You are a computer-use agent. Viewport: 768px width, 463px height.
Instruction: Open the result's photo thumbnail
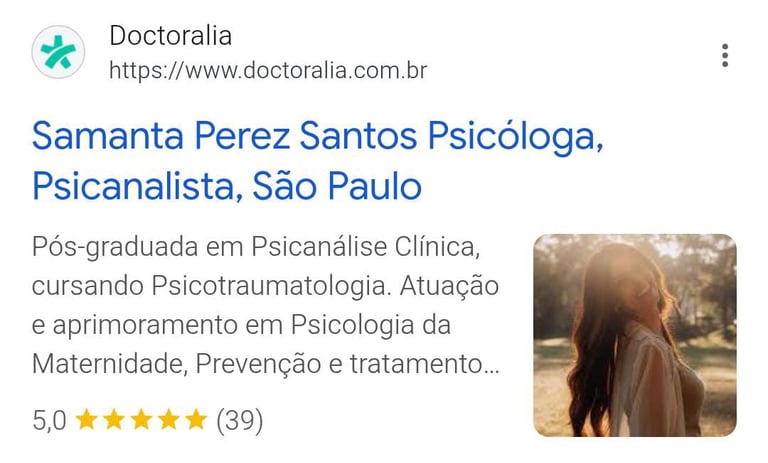(635, 335)
